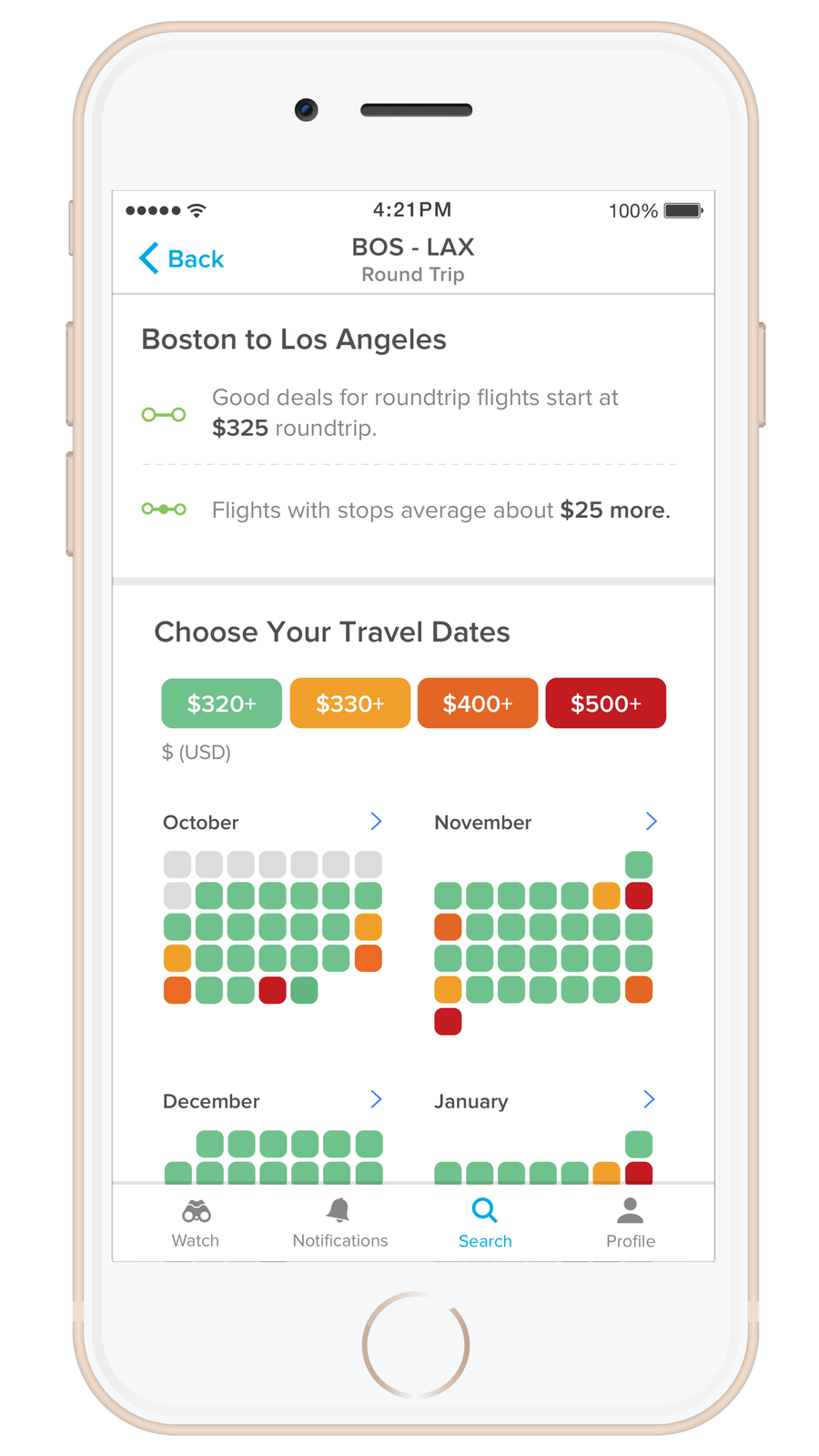Select the $500+ price legend button
This screenshot has width=819, height=1456.
[x=605, y=703]
